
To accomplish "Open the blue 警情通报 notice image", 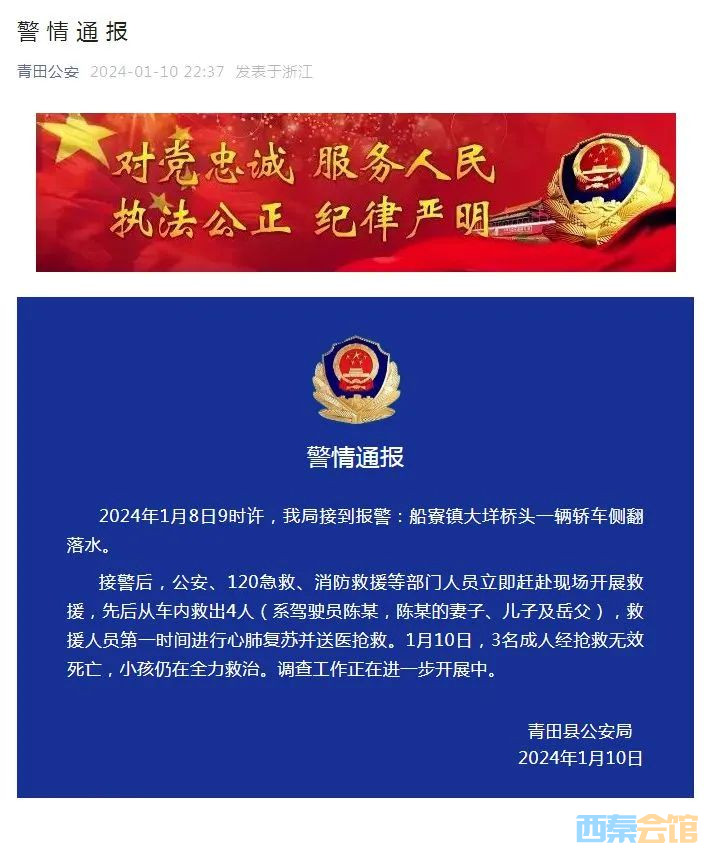I will pyautogui.click(x=354, y=546).
